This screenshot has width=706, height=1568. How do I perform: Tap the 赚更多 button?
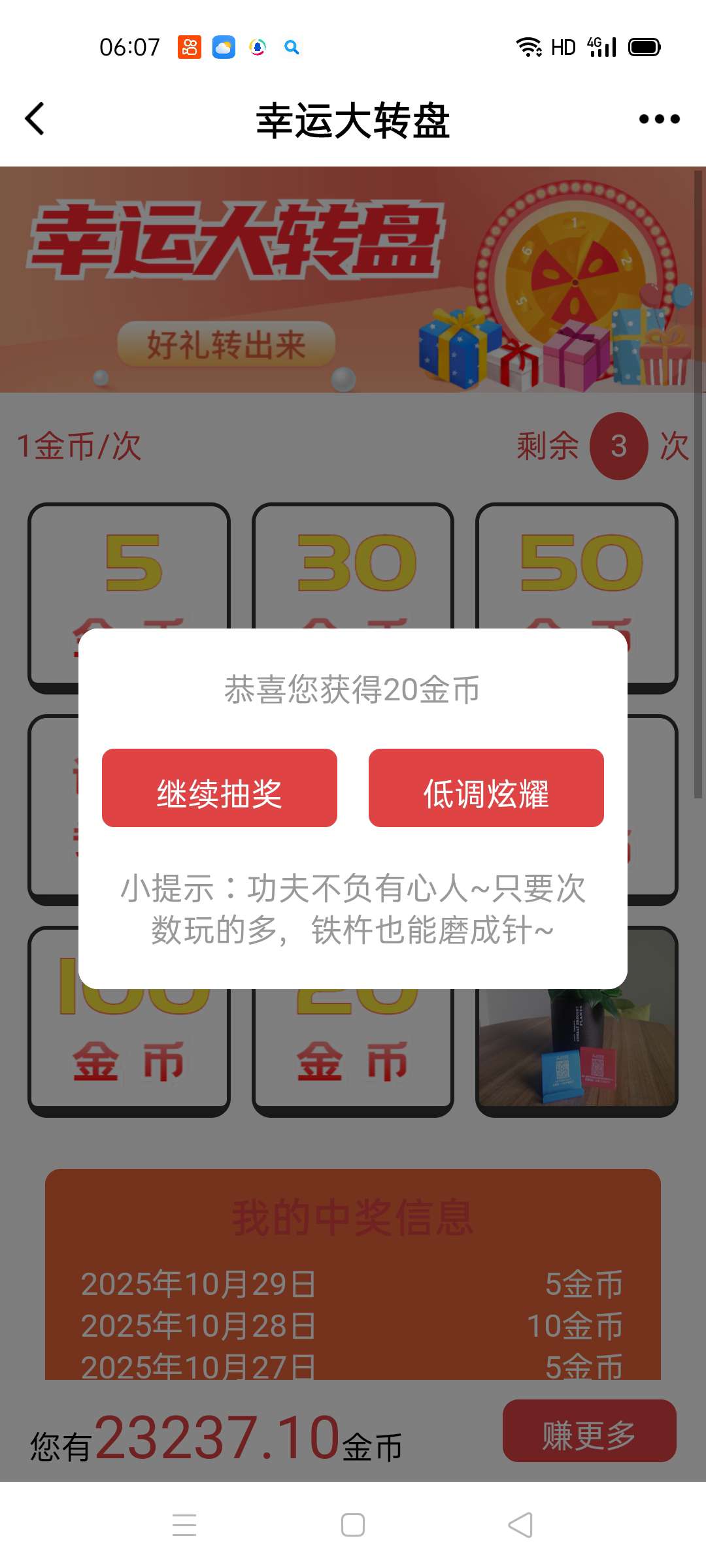coord(589,1430)
